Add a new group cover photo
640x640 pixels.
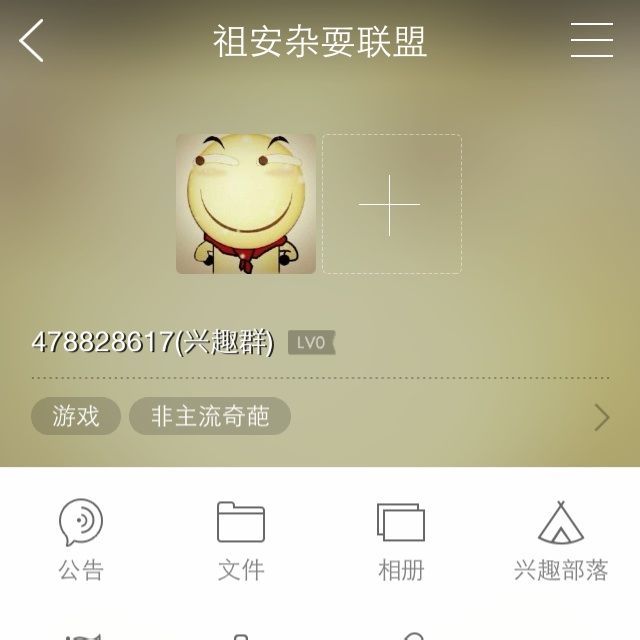click(x=390, y=204)
